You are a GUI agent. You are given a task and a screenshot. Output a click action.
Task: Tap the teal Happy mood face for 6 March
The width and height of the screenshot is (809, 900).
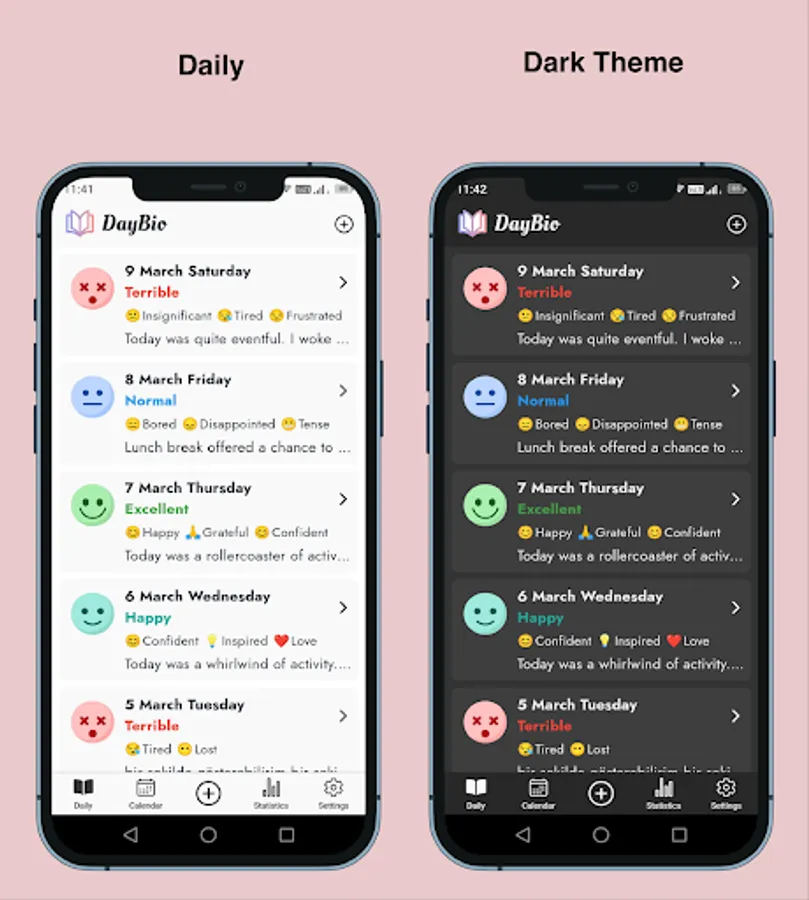(x=92, y=614)
